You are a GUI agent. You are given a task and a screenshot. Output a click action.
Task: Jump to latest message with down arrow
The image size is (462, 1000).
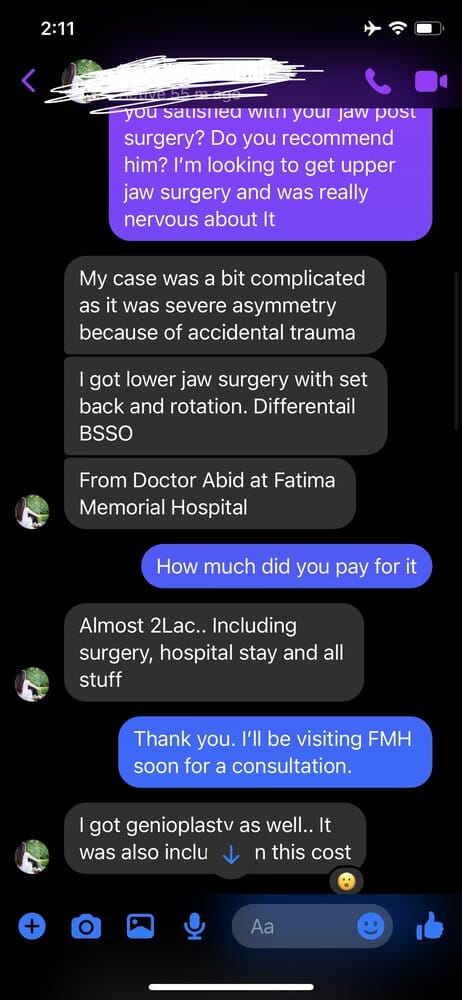tap(231, 855)
